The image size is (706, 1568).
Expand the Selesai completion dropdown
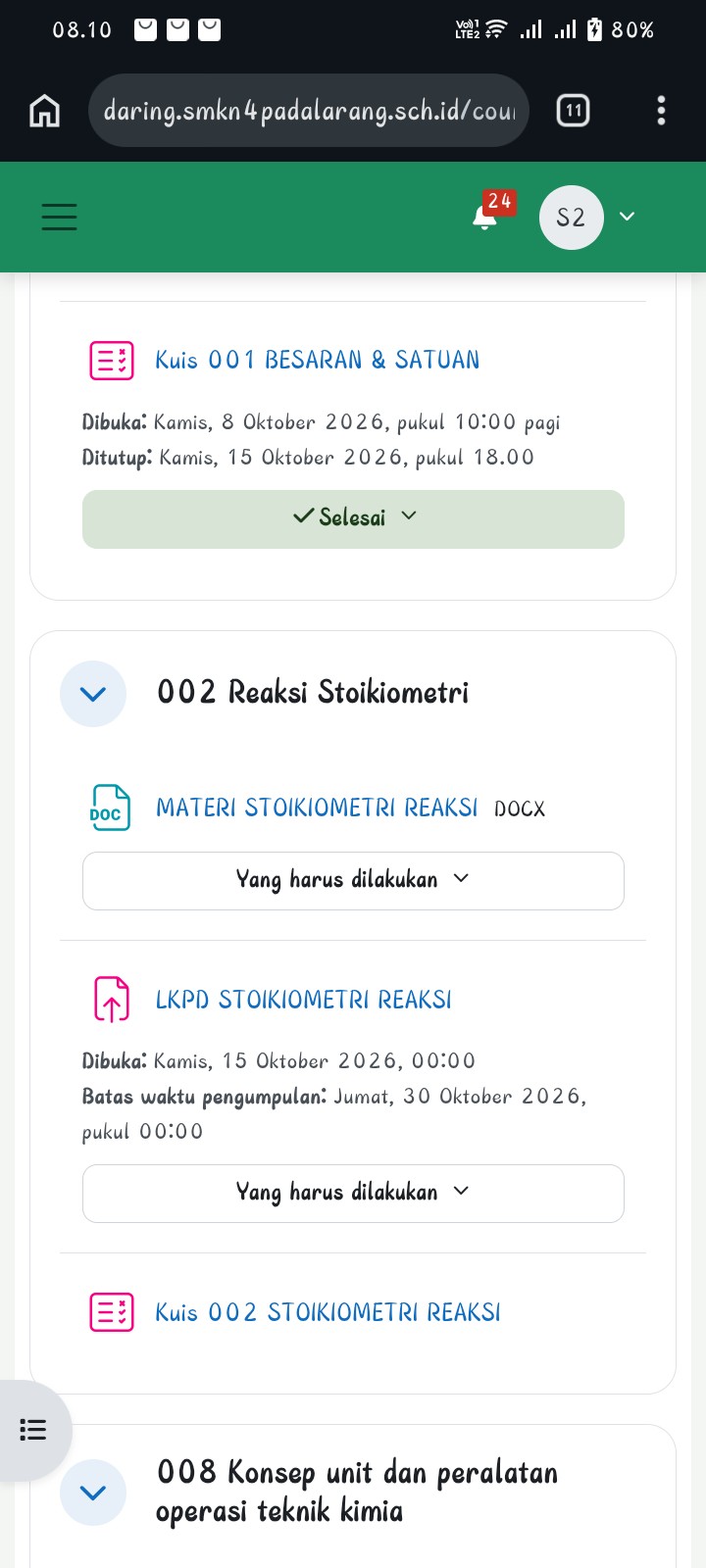point(353,518)
